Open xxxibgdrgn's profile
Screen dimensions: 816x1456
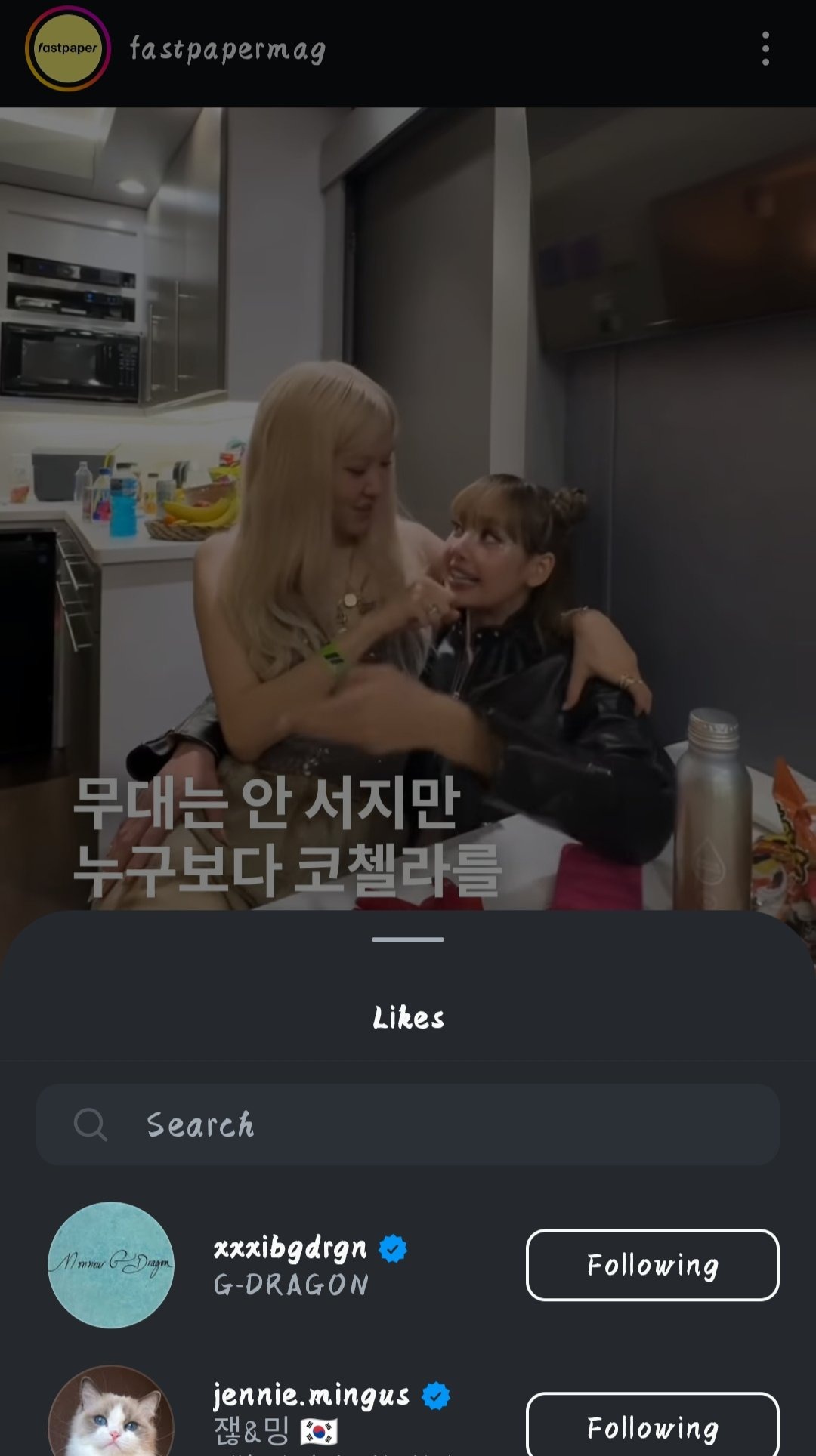tap(290, 1248)
